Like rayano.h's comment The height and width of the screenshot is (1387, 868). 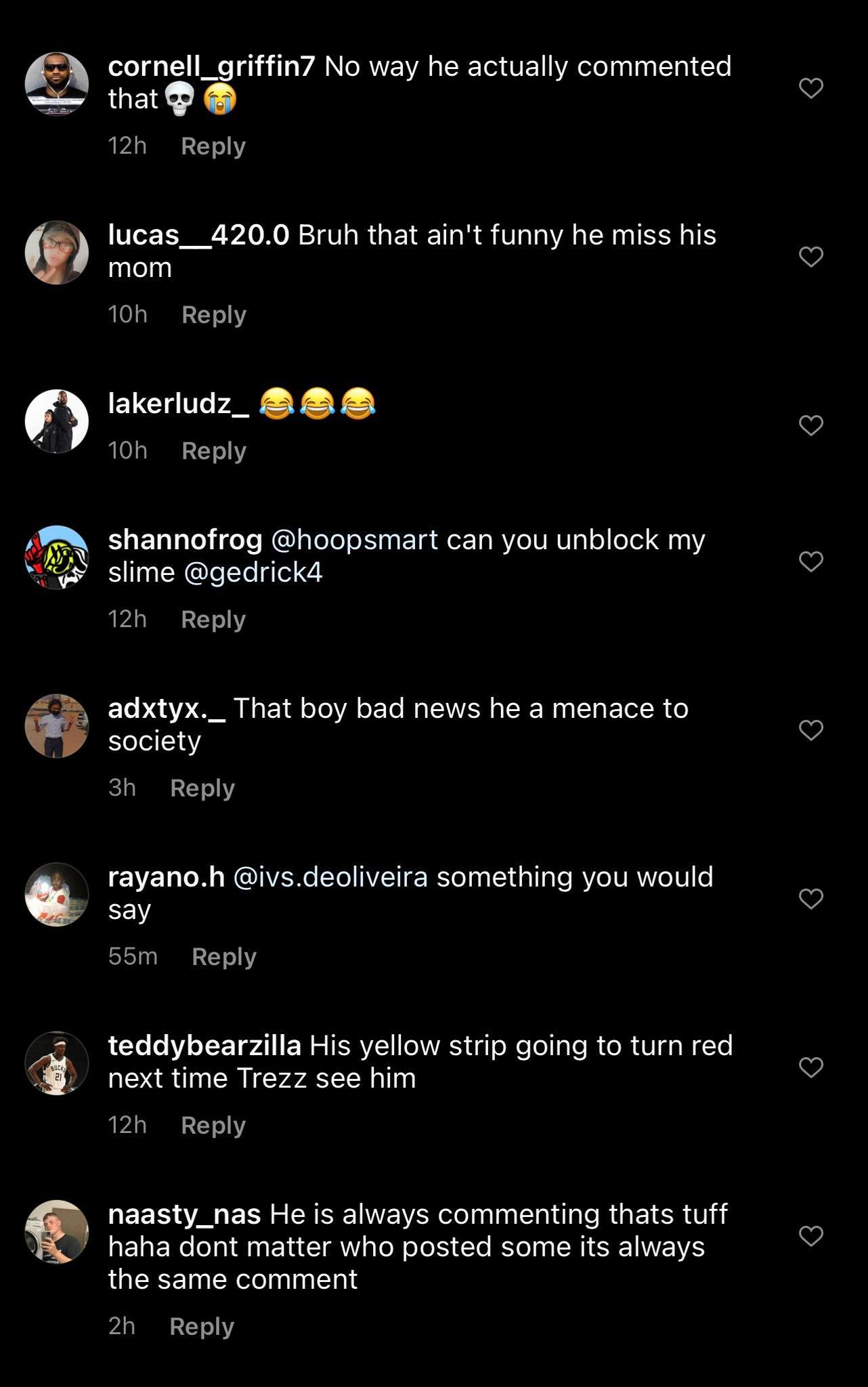coord(810,899)
